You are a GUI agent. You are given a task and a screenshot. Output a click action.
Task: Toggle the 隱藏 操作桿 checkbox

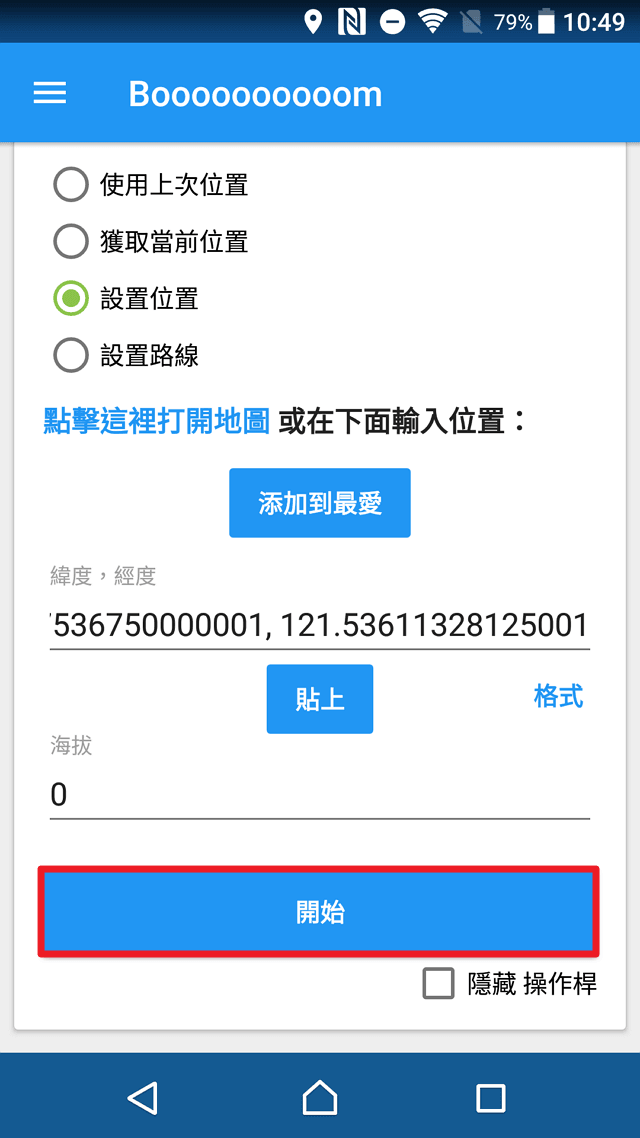pyautogui.click(x=439, y=984)
